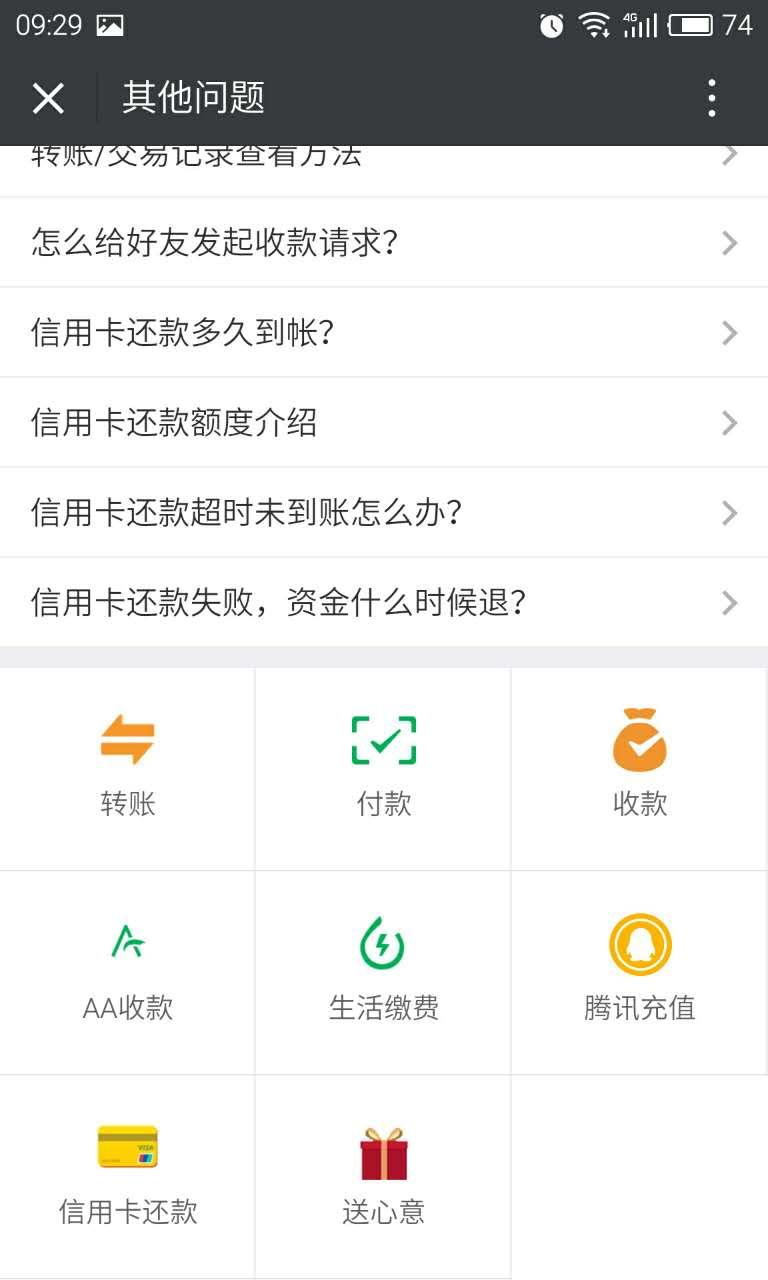Open 生活缴费
Screen dimensions: 768x1280
[383, 972]
